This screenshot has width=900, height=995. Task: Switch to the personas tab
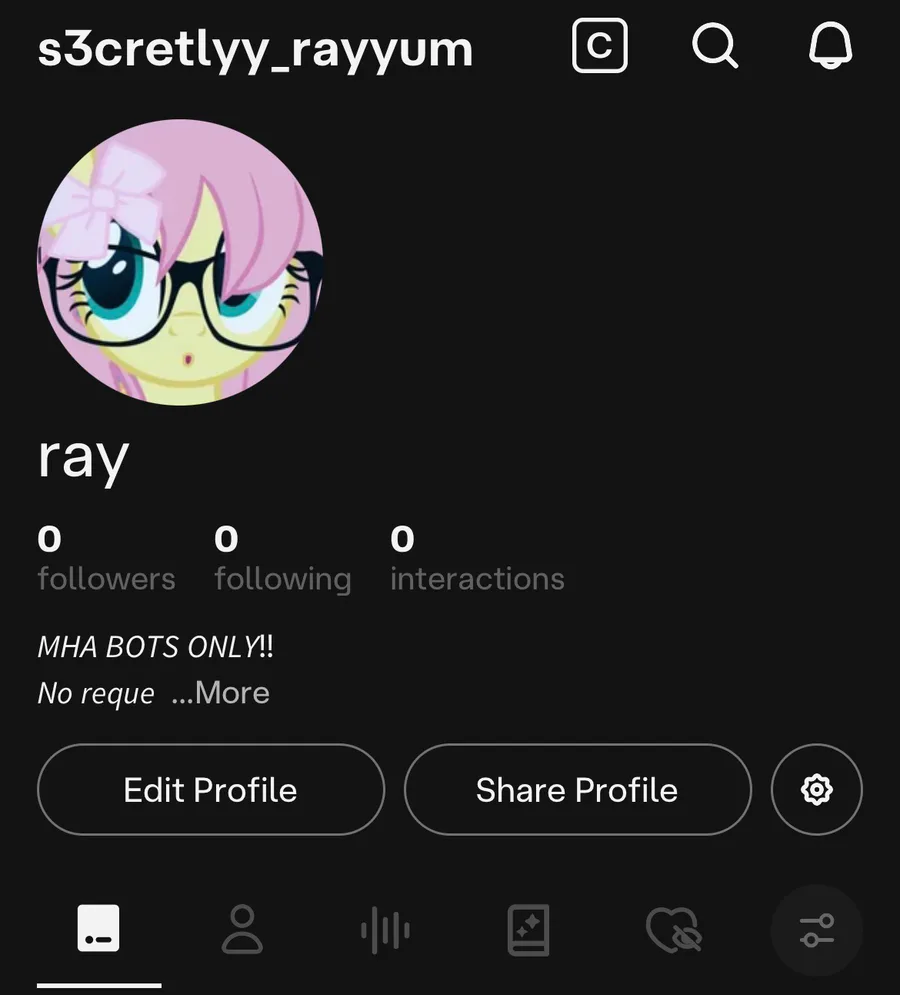(x=242, y=930)
